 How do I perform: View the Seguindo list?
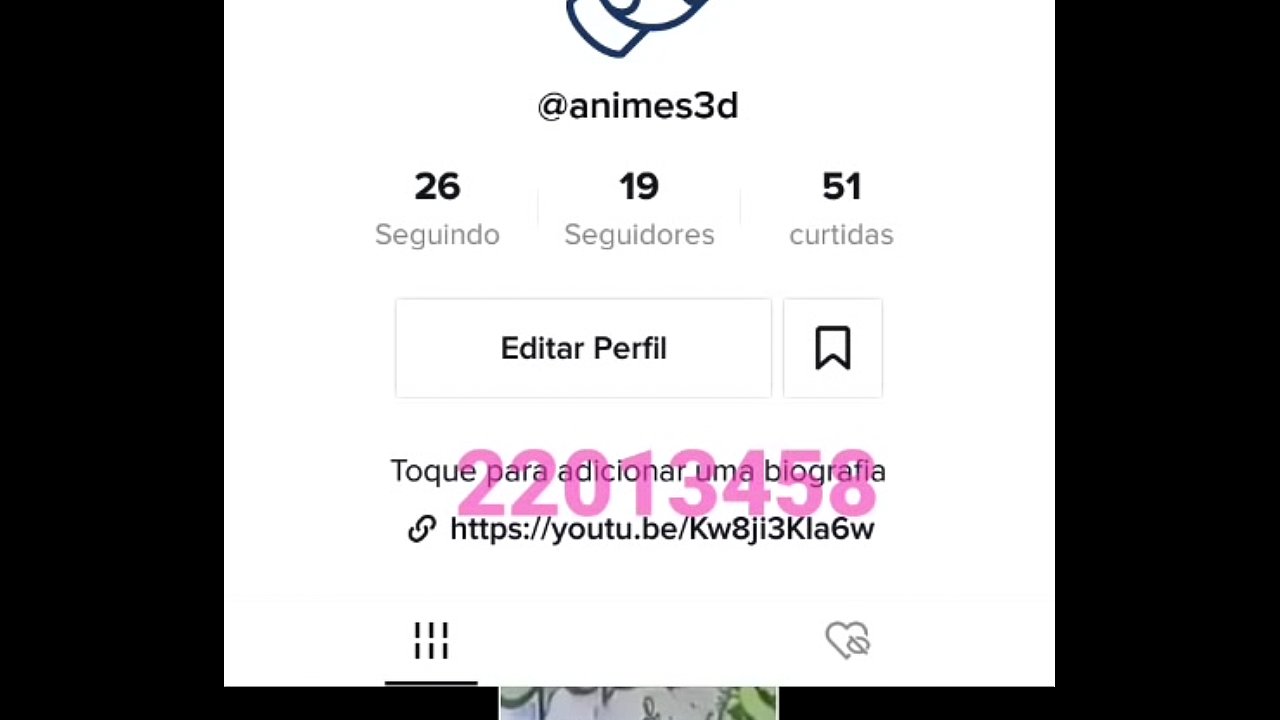(x=437, y=208)
